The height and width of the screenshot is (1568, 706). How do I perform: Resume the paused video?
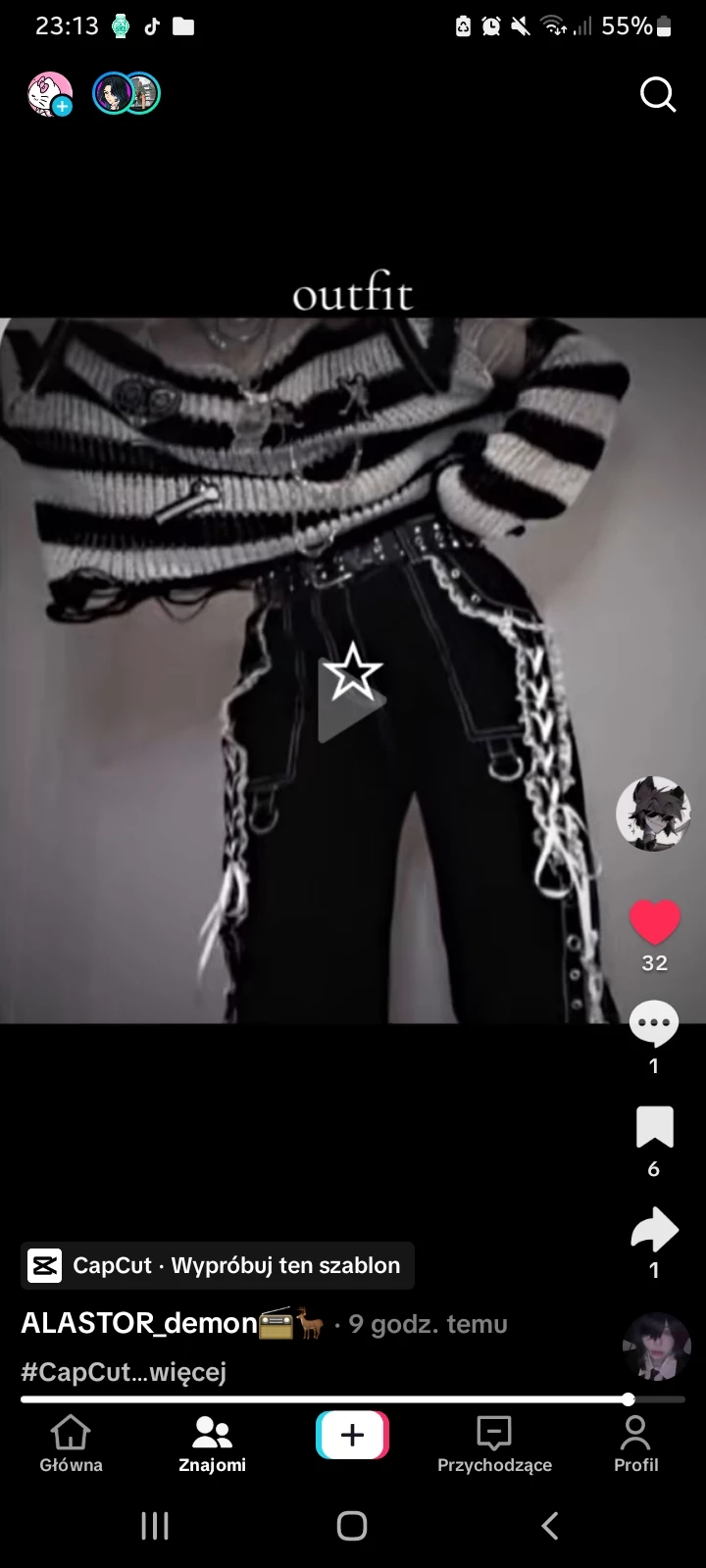(x=352, y=699)
